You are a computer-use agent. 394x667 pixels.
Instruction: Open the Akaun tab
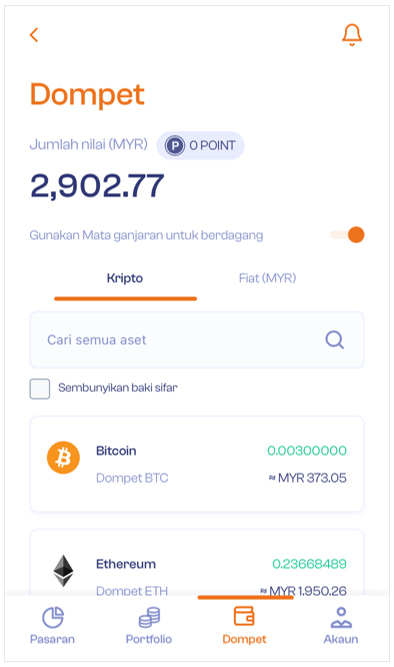coord(341,626)
